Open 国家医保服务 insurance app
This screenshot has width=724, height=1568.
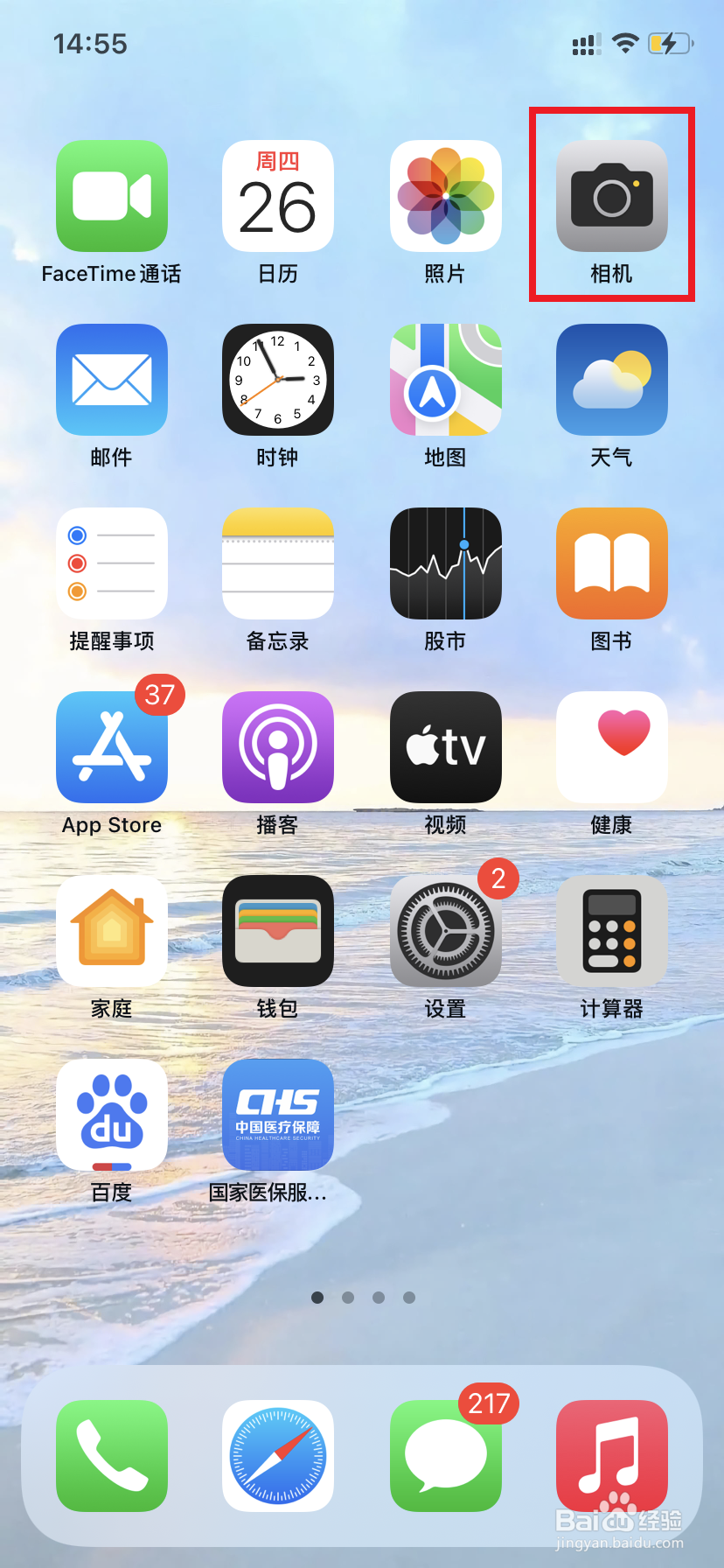[277, 1115]
